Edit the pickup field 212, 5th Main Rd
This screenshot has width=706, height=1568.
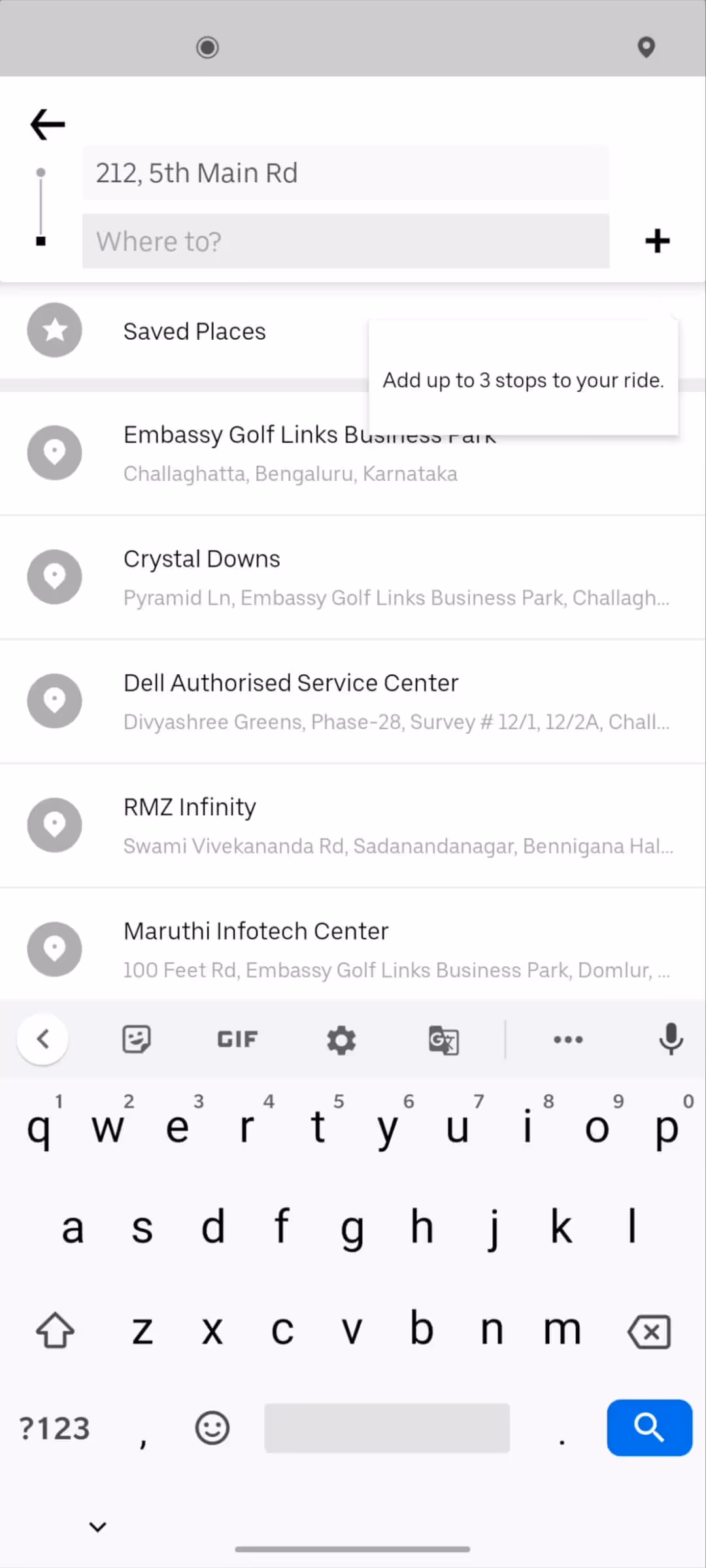click(345, 173)
